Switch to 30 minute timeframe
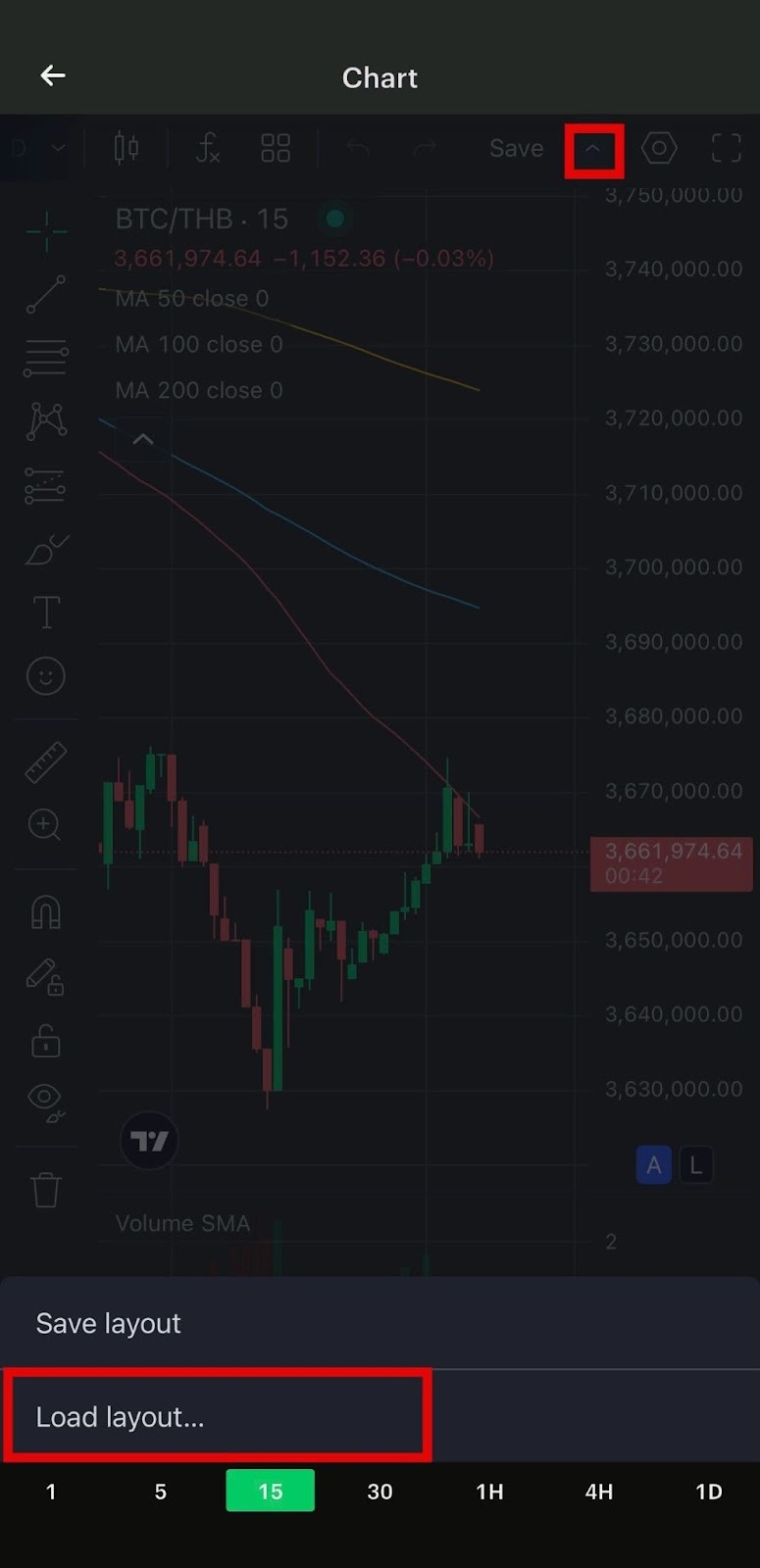Screen dimensions: 760x1568 coord(380,1491)
